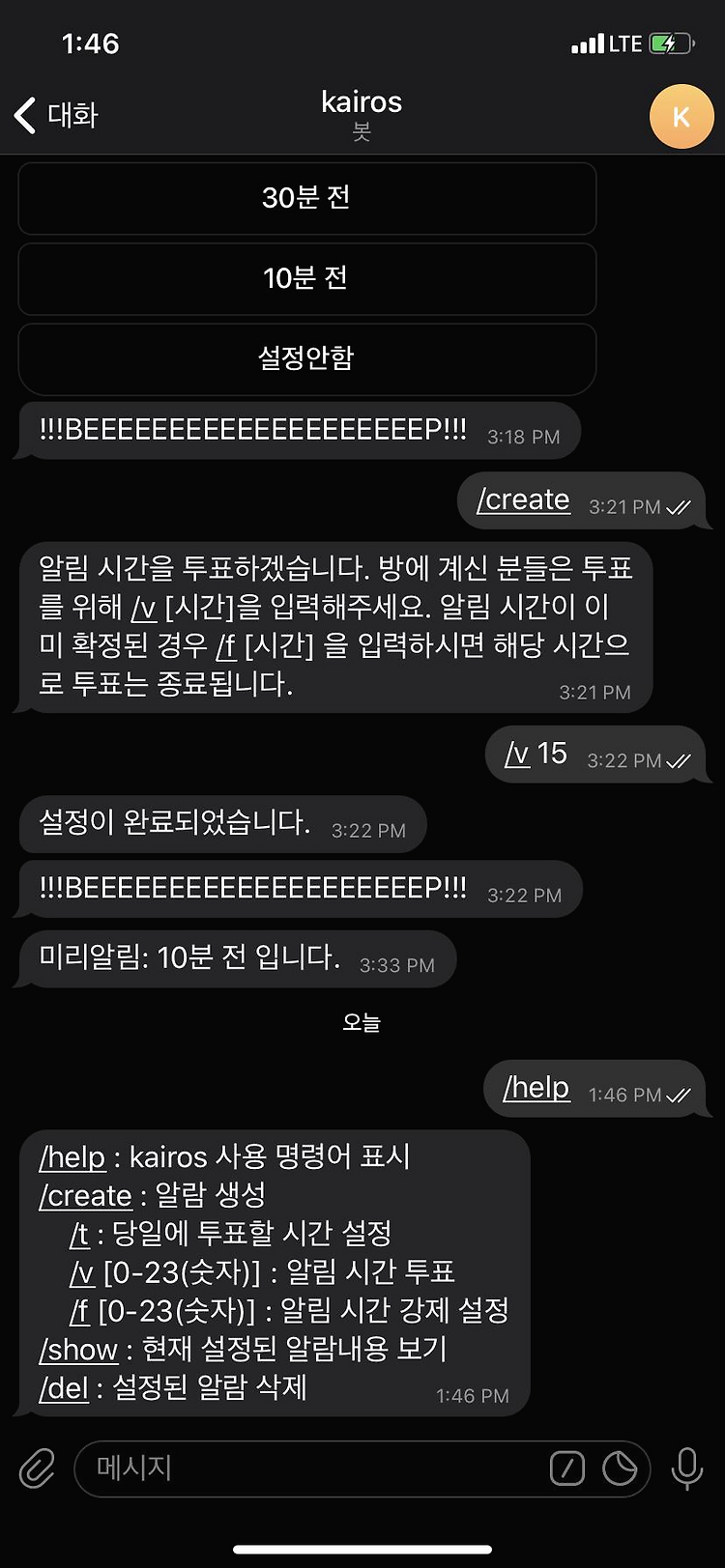Image resolution: width=725 pixels, height=1568 pixels.
Task: Tap the /t command link
Action: tap(79, 1234)
